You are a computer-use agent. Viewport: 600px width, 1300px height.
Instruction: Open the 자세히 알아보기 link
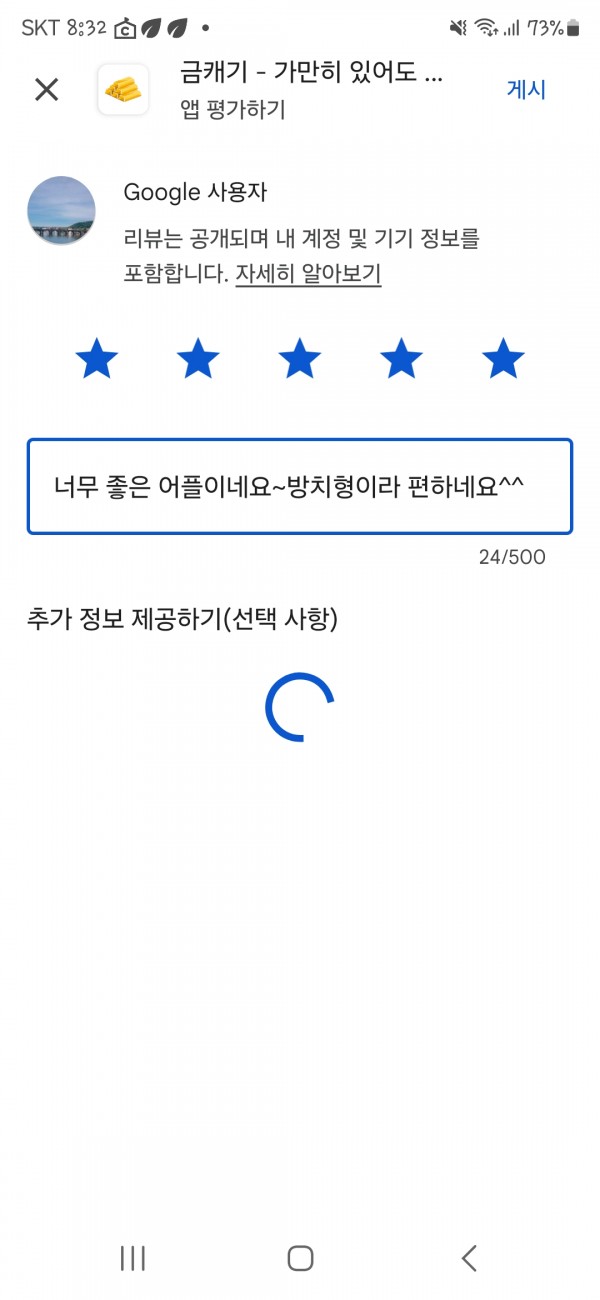pyautogui.click(x=308, y=273)
